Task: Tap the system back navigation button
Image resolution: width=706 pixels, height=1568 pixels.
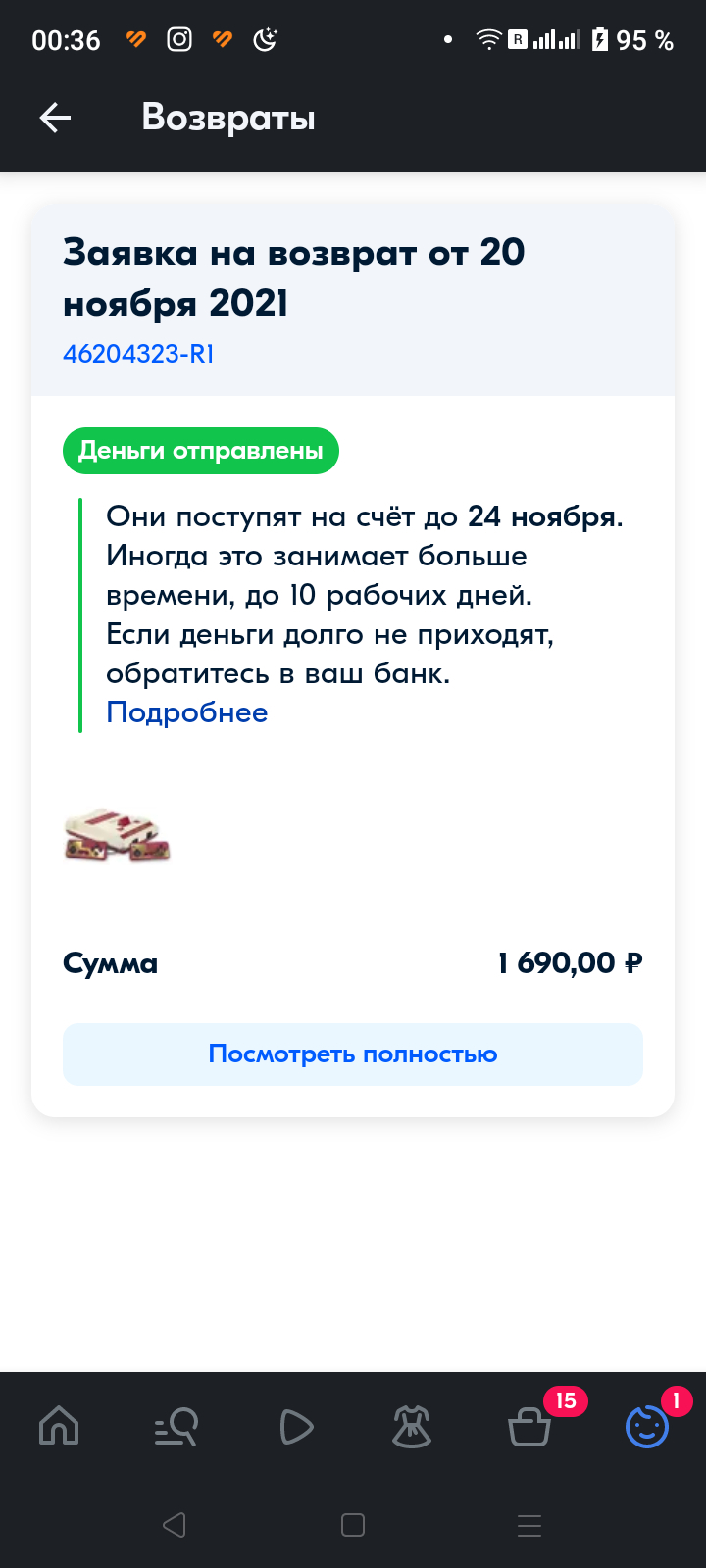Action: 175,1525
